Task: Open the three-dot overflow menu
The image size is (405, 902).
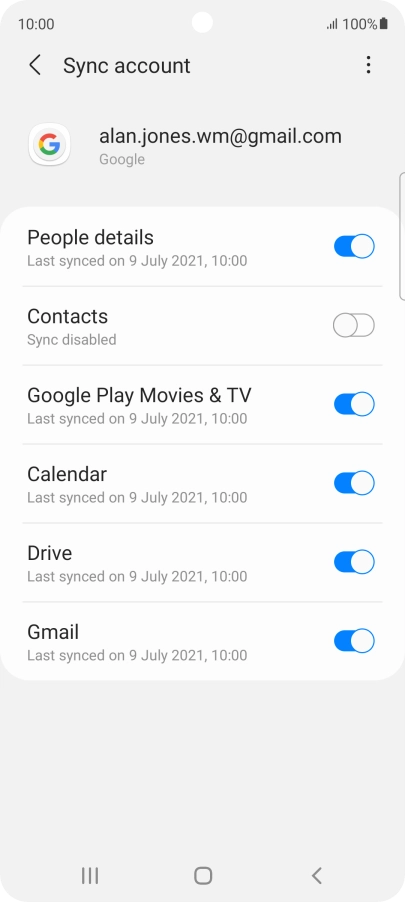Action: click(368, 65)
